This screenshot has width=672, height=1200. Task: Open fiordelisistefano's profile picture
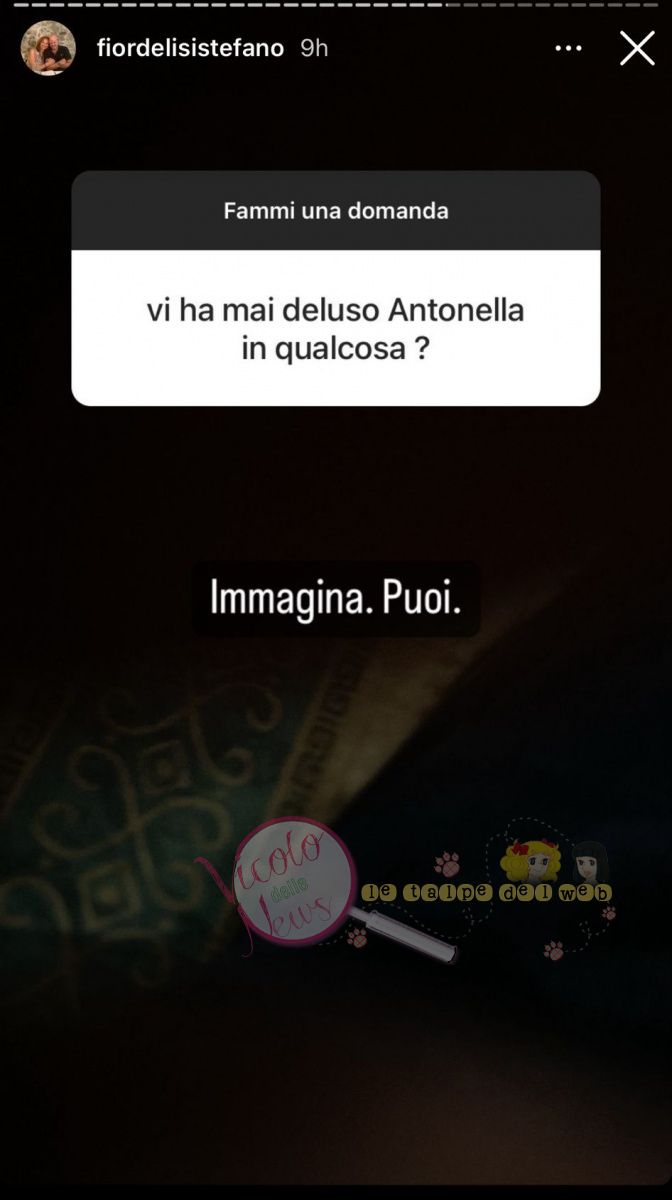pyautogui.click(x=48, y=48)
